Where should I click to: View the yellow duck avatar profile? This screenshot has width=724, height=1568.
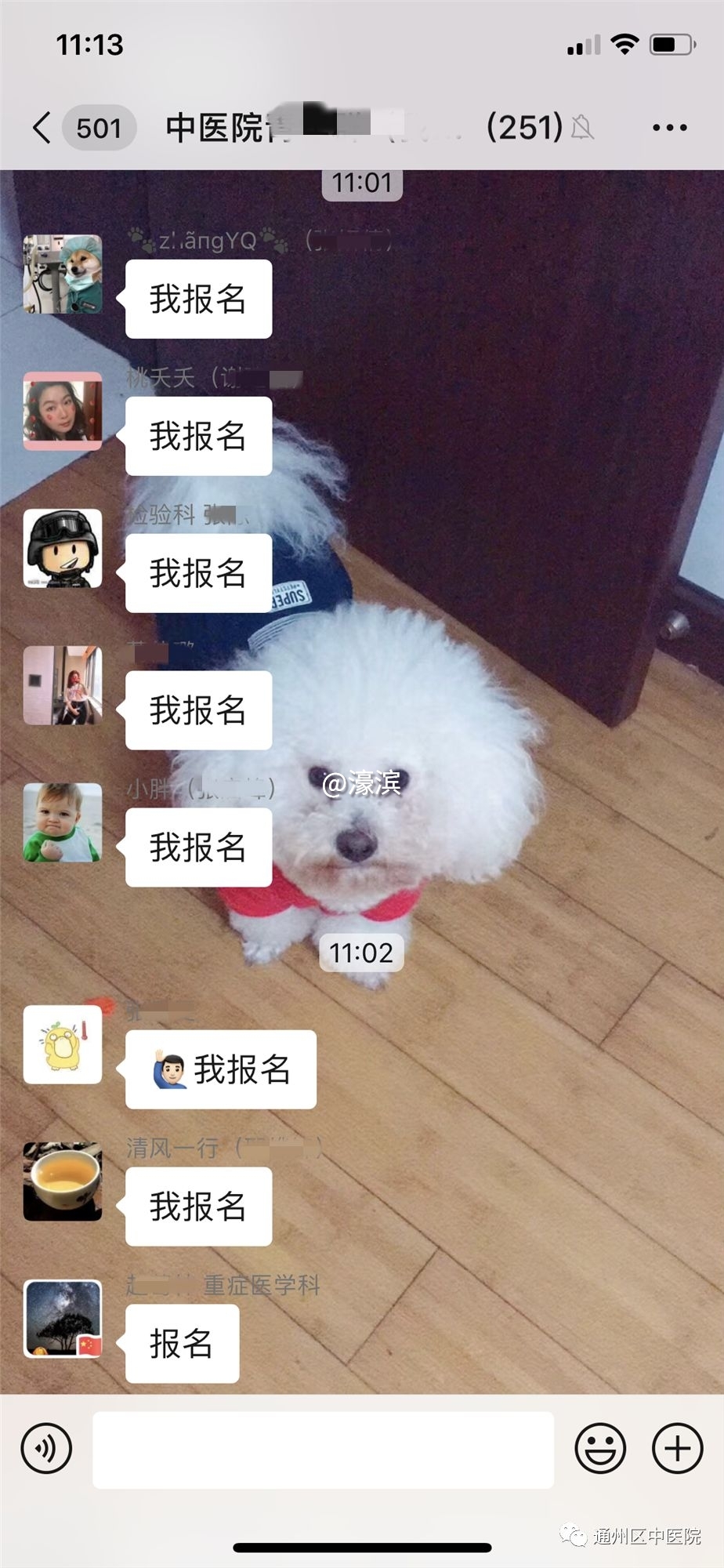[63, 1045]
